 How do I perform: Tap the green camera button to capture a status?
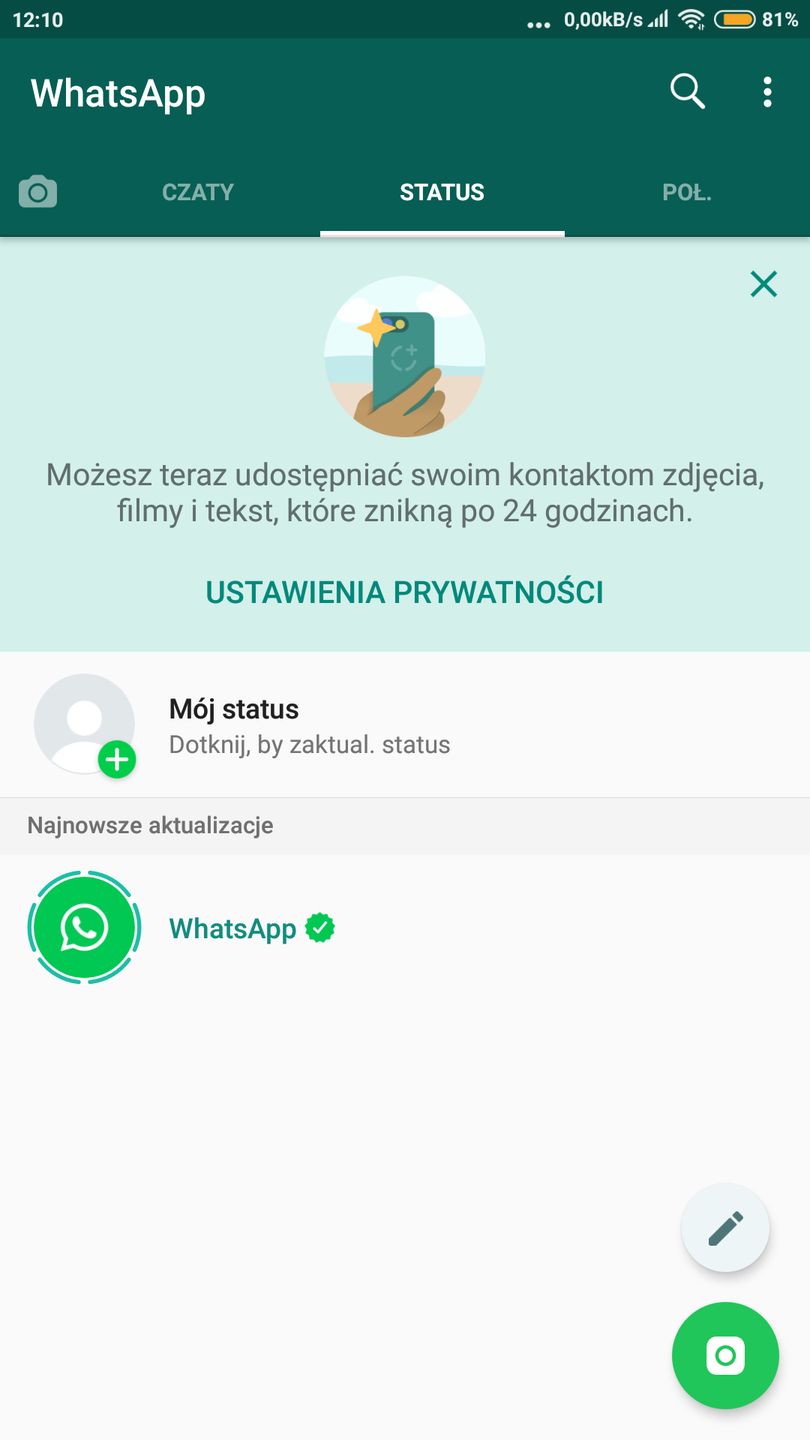724,1356
